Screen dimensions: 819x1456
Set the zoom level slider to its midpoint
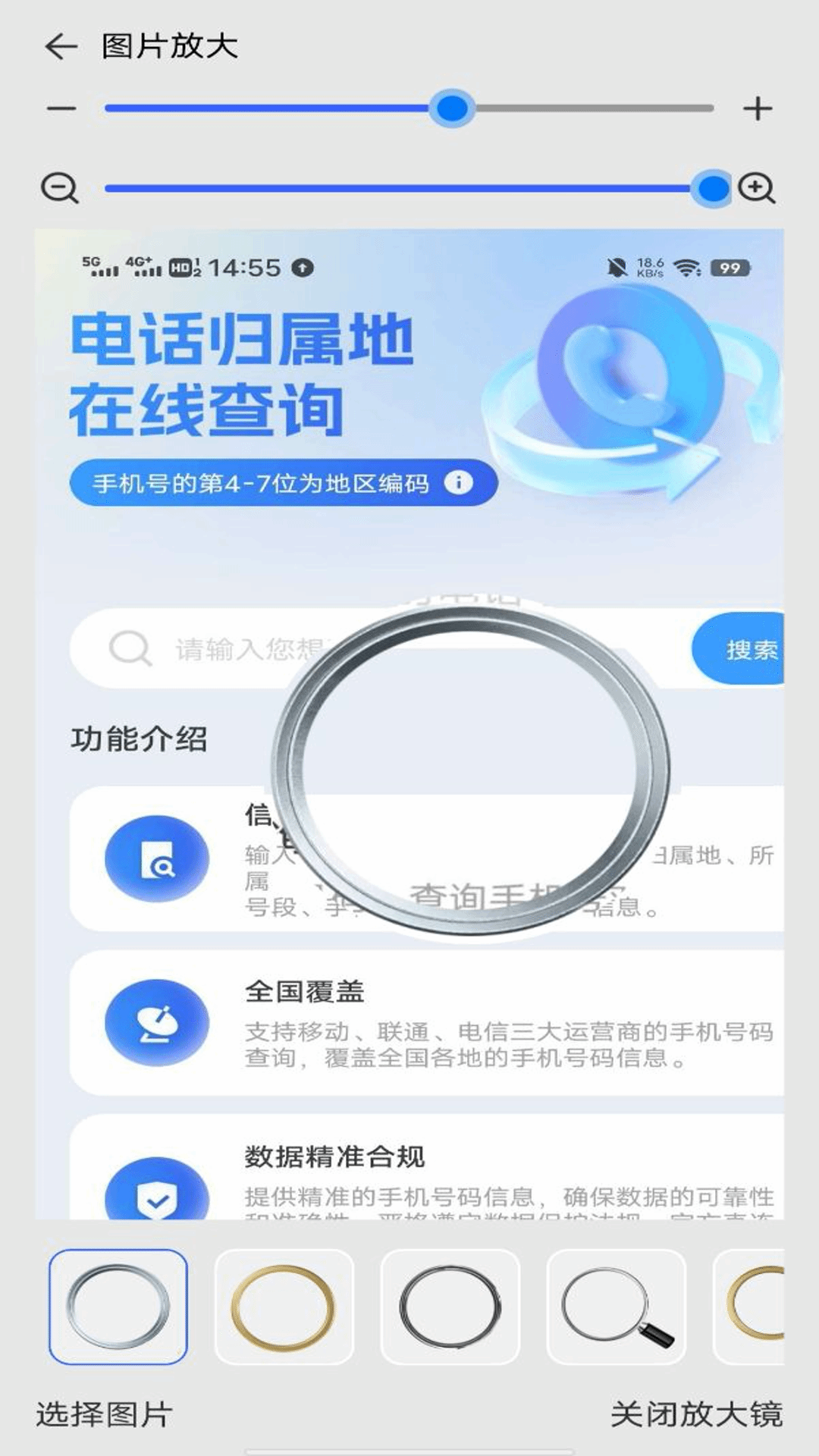pos(409,188)
